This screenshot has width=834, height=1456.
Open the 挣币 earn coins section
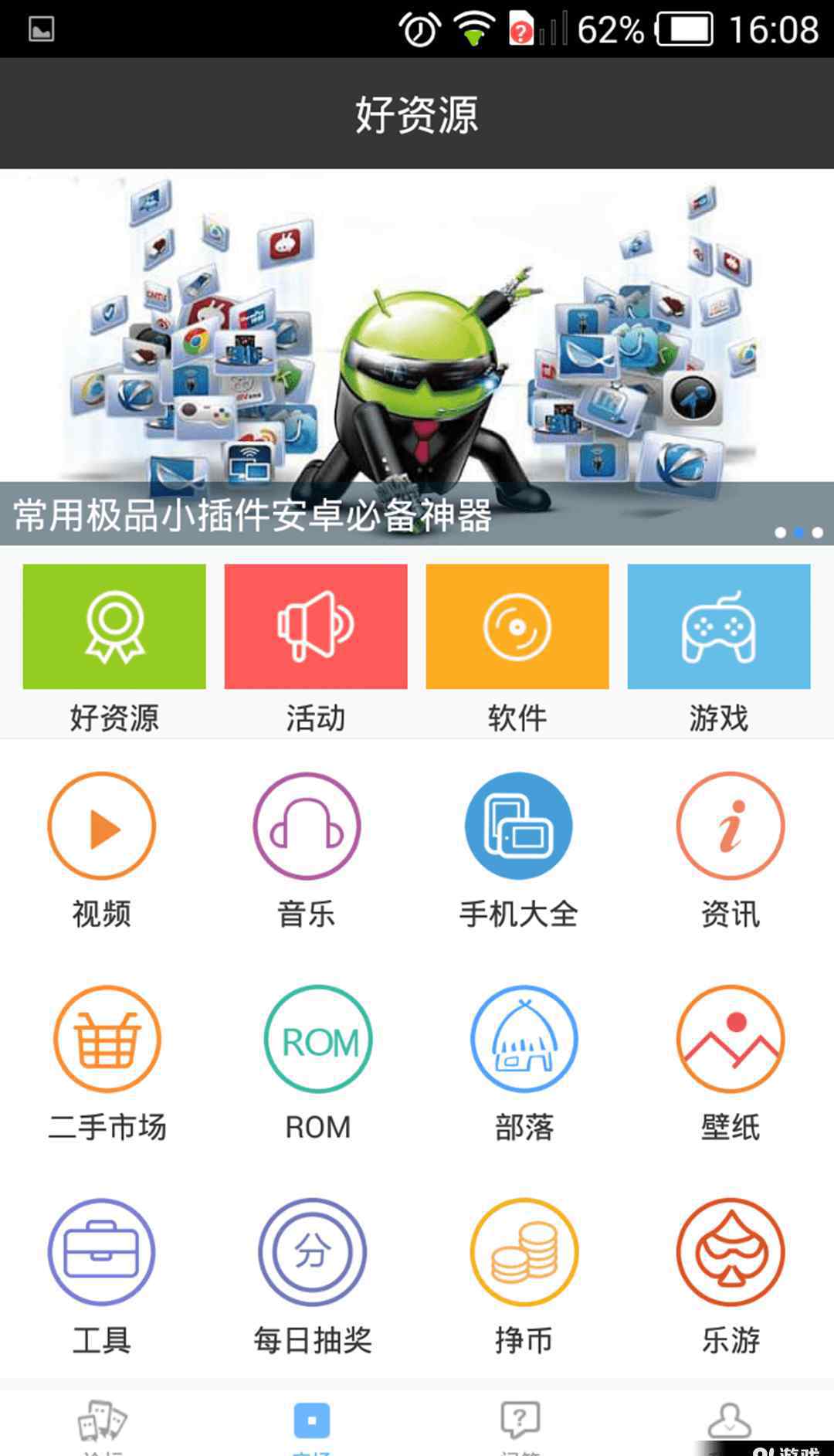[x=524, y=1252]
